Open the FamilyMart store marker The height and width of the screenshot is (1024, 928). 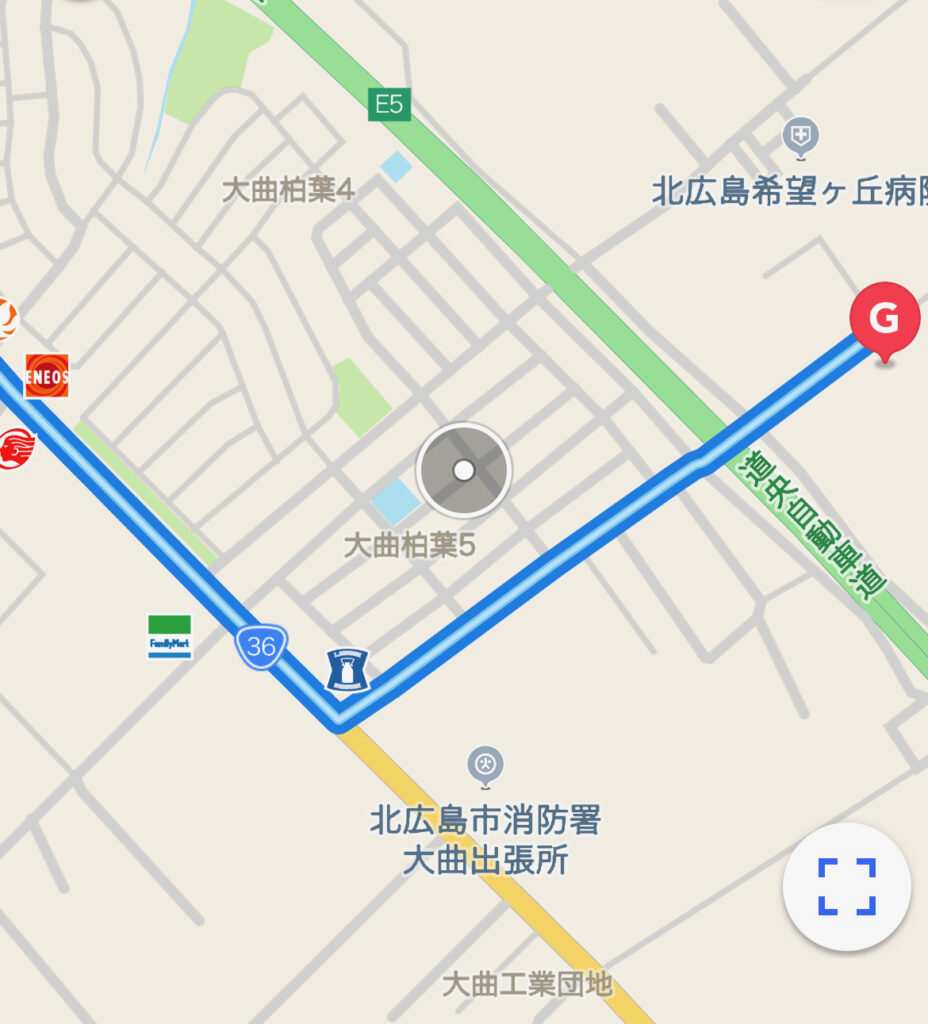coord(170,636)
